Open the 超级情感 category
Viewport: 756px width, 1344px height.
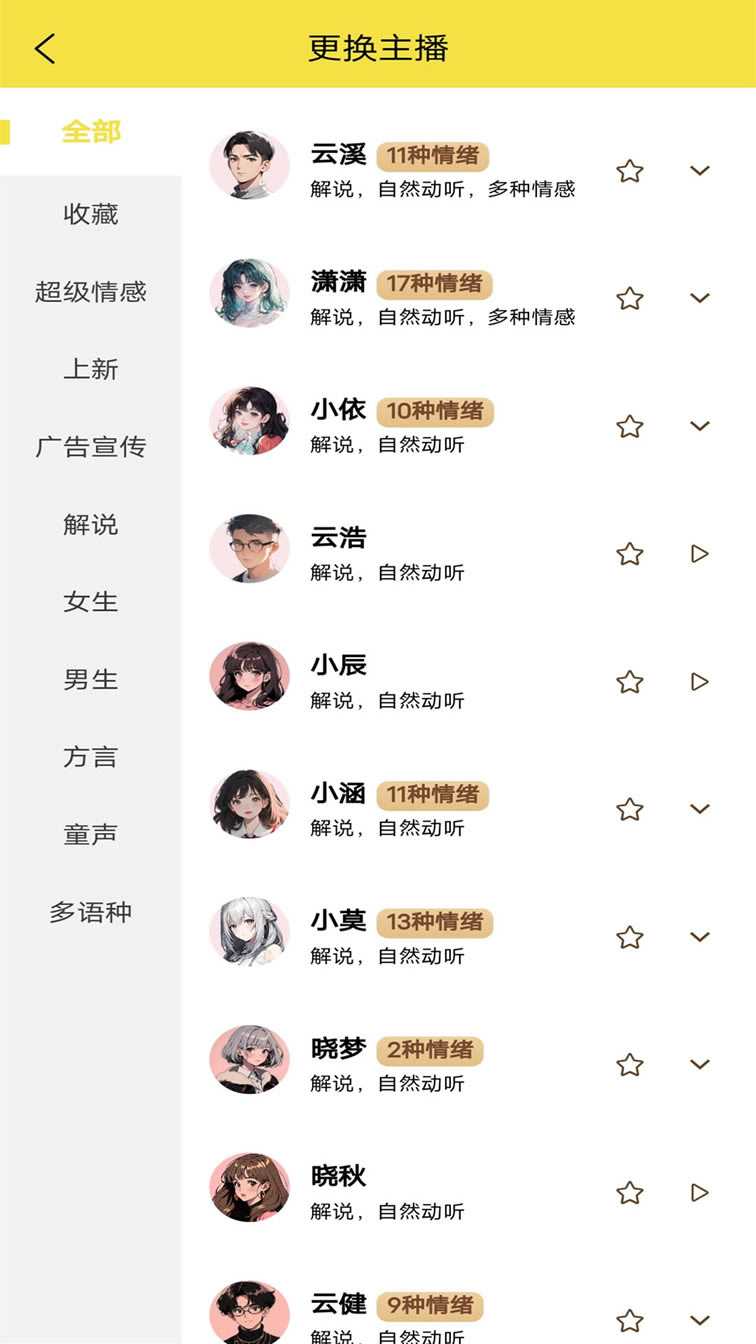coord(91,292)
